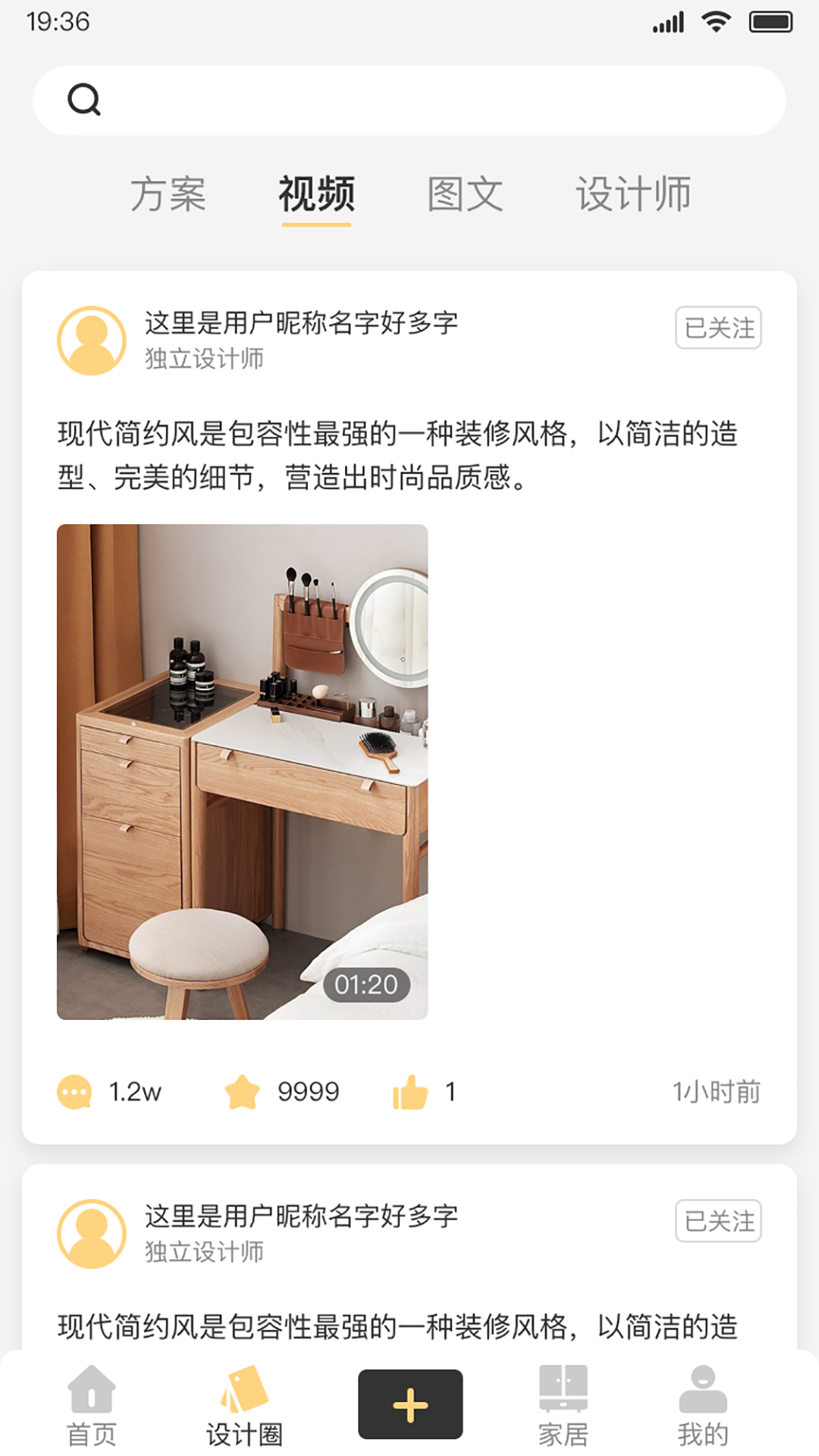The width and height of the screenshot is (819, 1456).
Task: Open the first post's user avatar
Action: pos(92,340)
